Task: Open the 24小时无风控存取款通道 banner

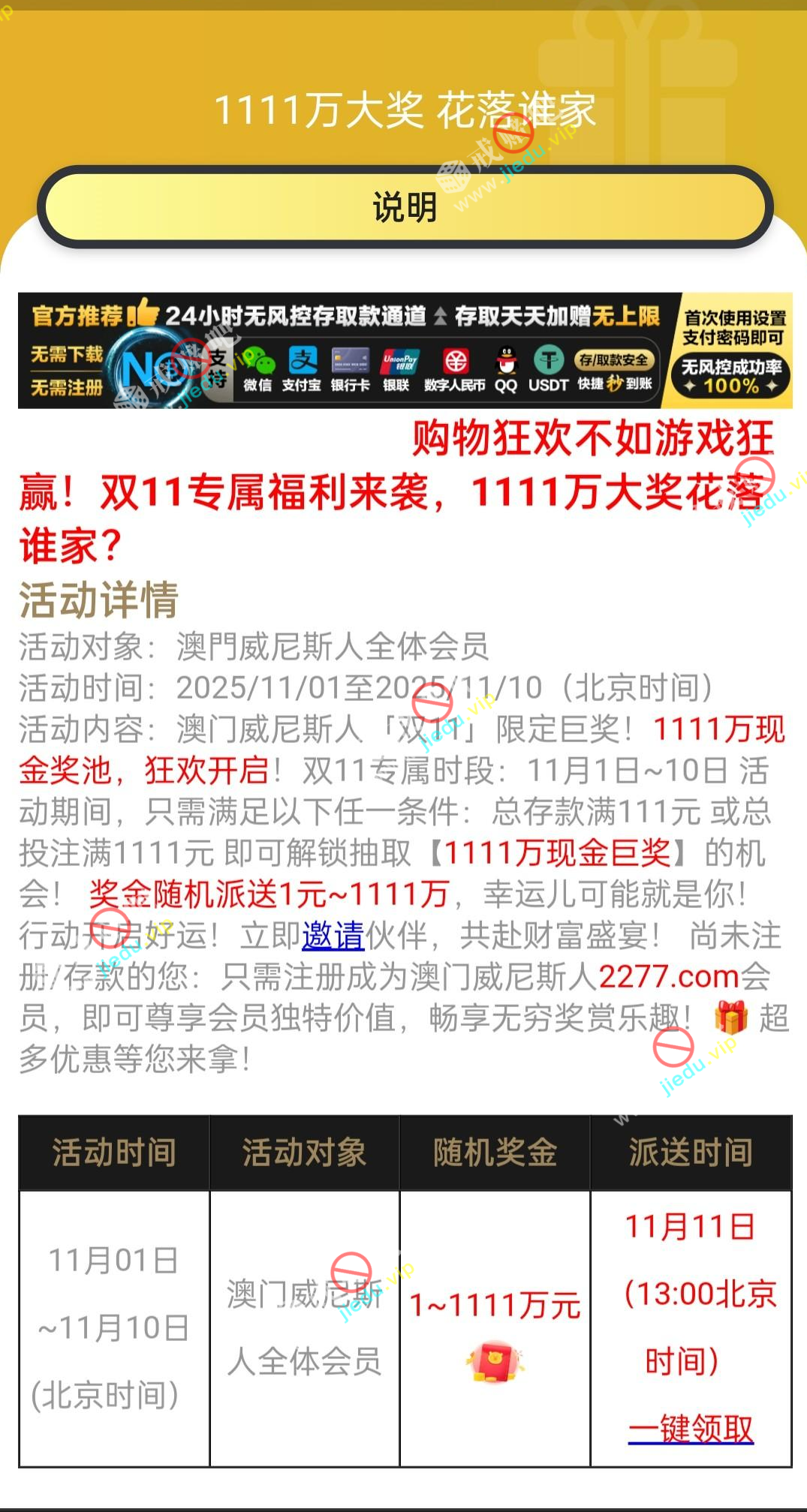Action: [405, 350]
